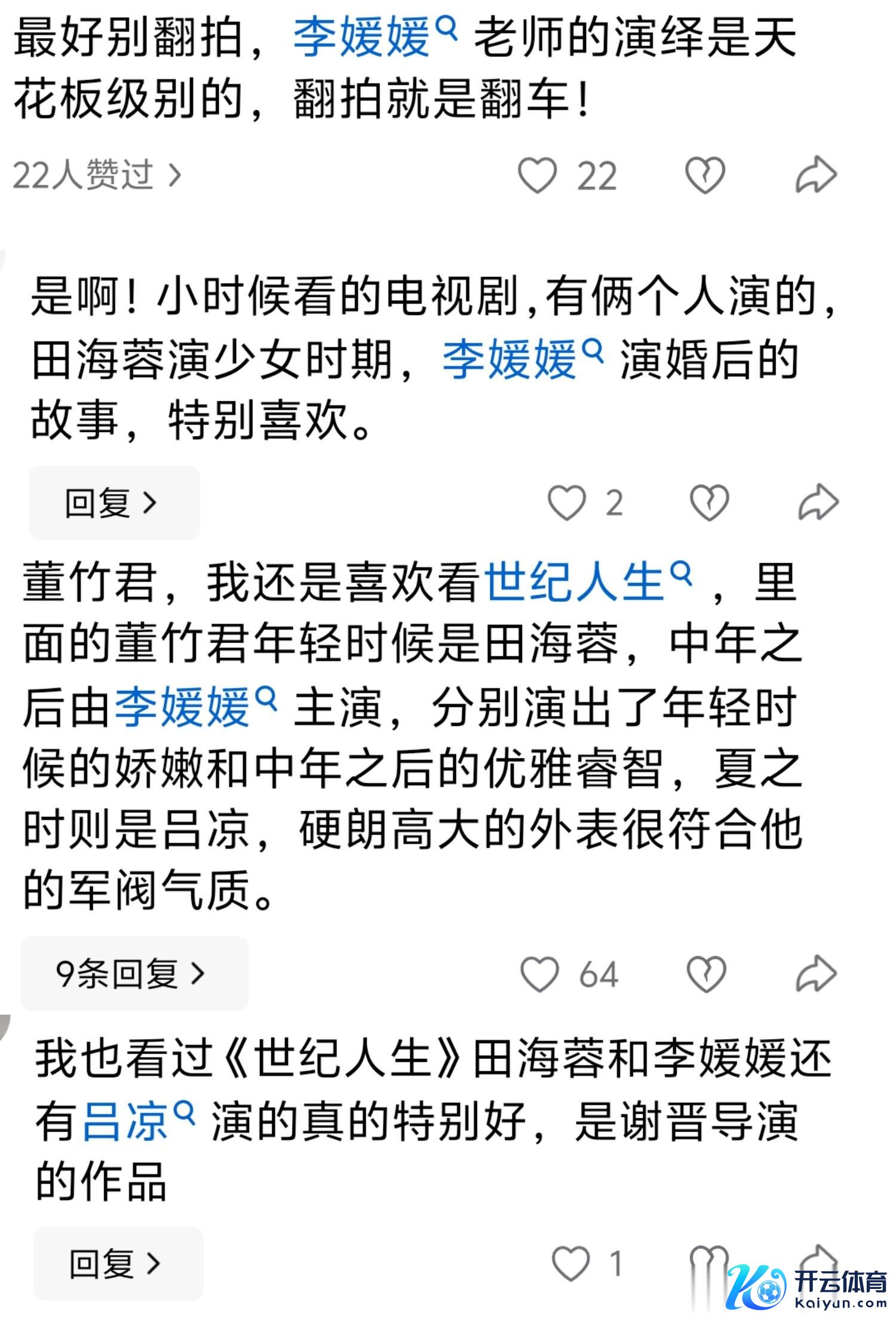Screen dimensions: 896x1323
Task: Share the 董竹君 comment
Action: (x=816, y=974)
